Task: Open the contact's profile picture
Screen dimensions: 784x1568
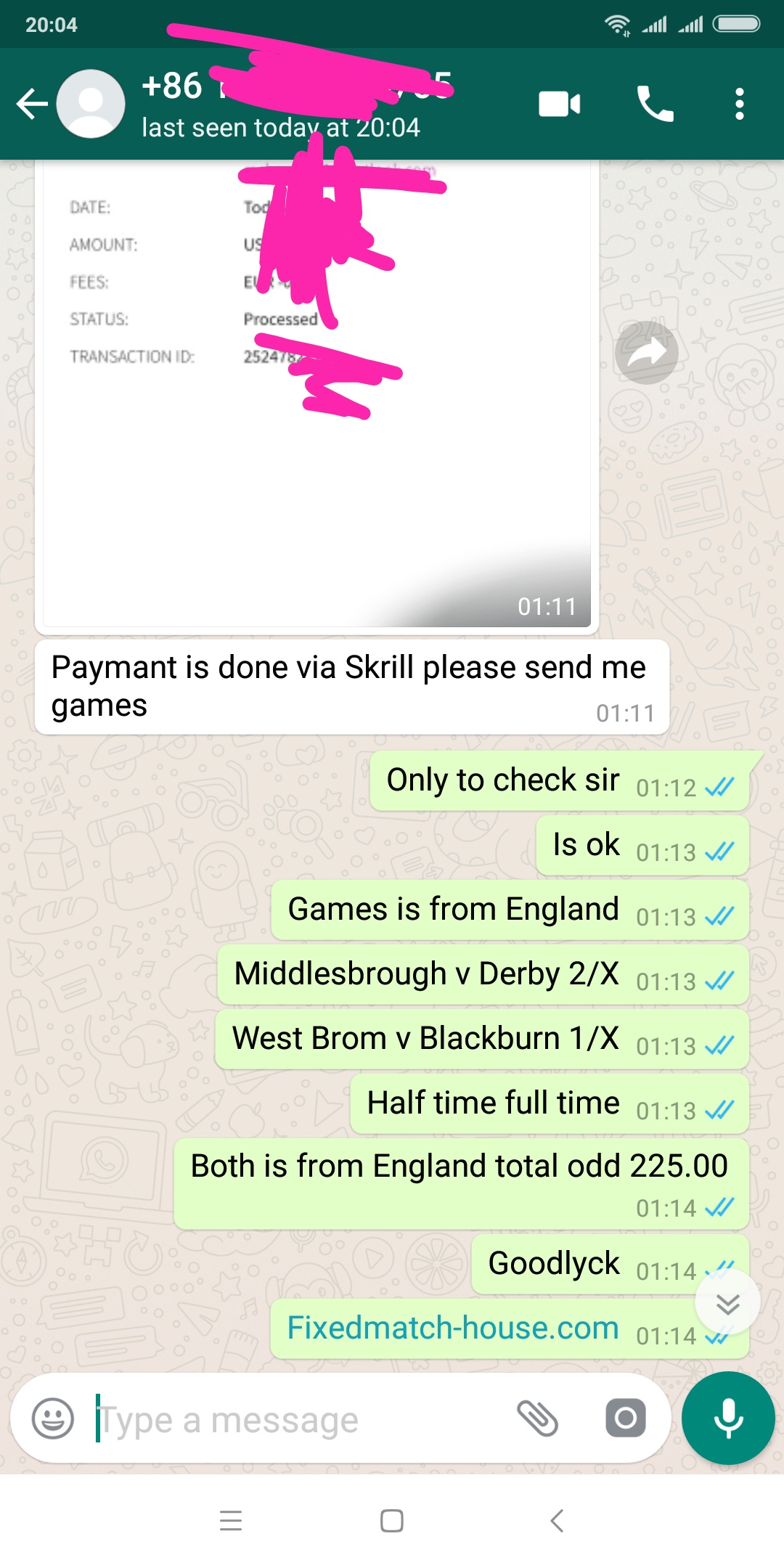Action: 91,104
